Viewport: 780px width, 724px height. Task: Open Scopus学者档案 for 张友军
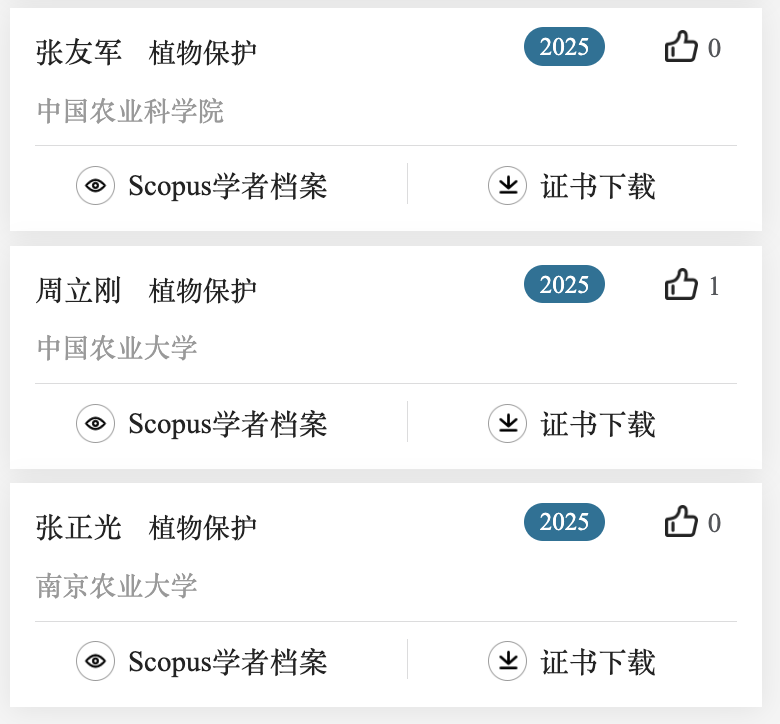tap(203, 186)
